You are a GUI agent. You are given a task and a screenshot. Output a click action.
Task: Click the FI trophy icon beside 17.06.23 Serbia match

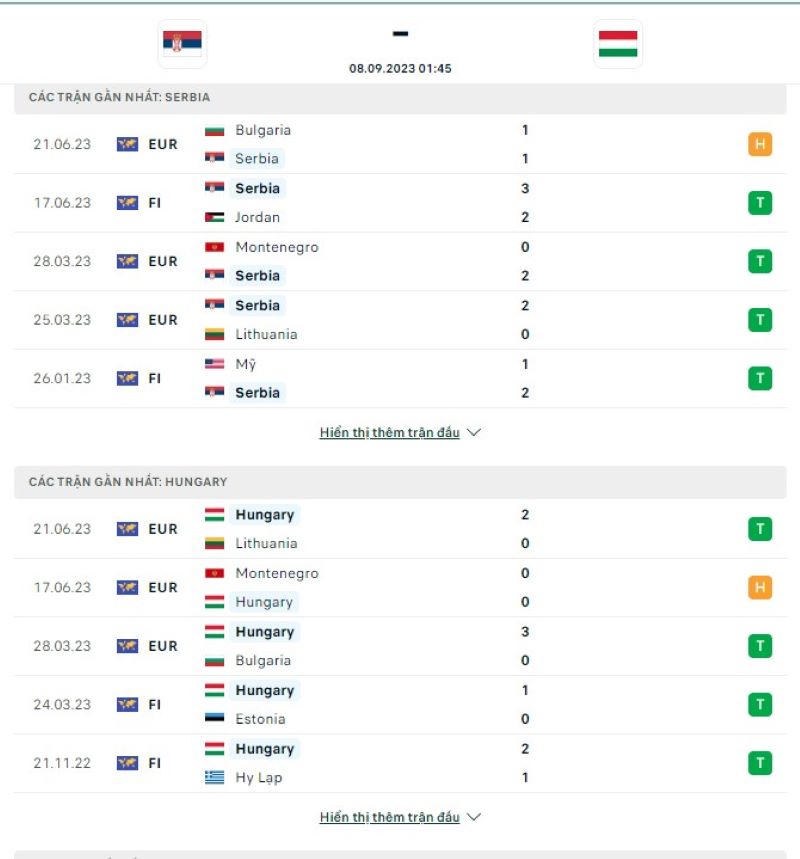(128, 203)
